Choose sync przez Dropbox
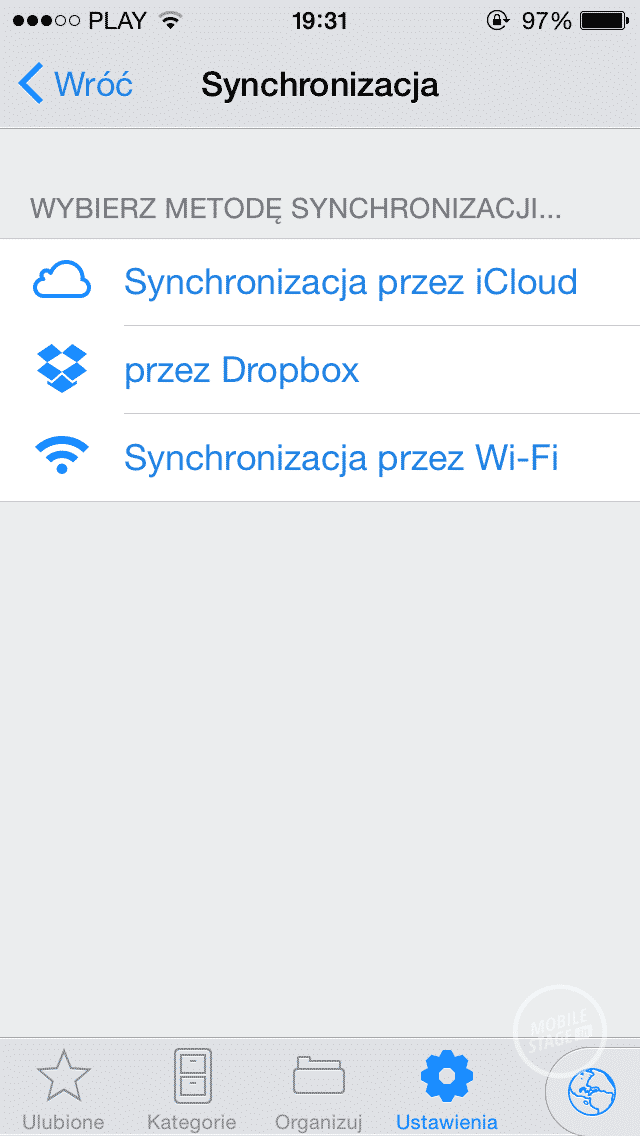Image resolution: width=640 pixels, height=1136 pixels. [x=241, y=371]
